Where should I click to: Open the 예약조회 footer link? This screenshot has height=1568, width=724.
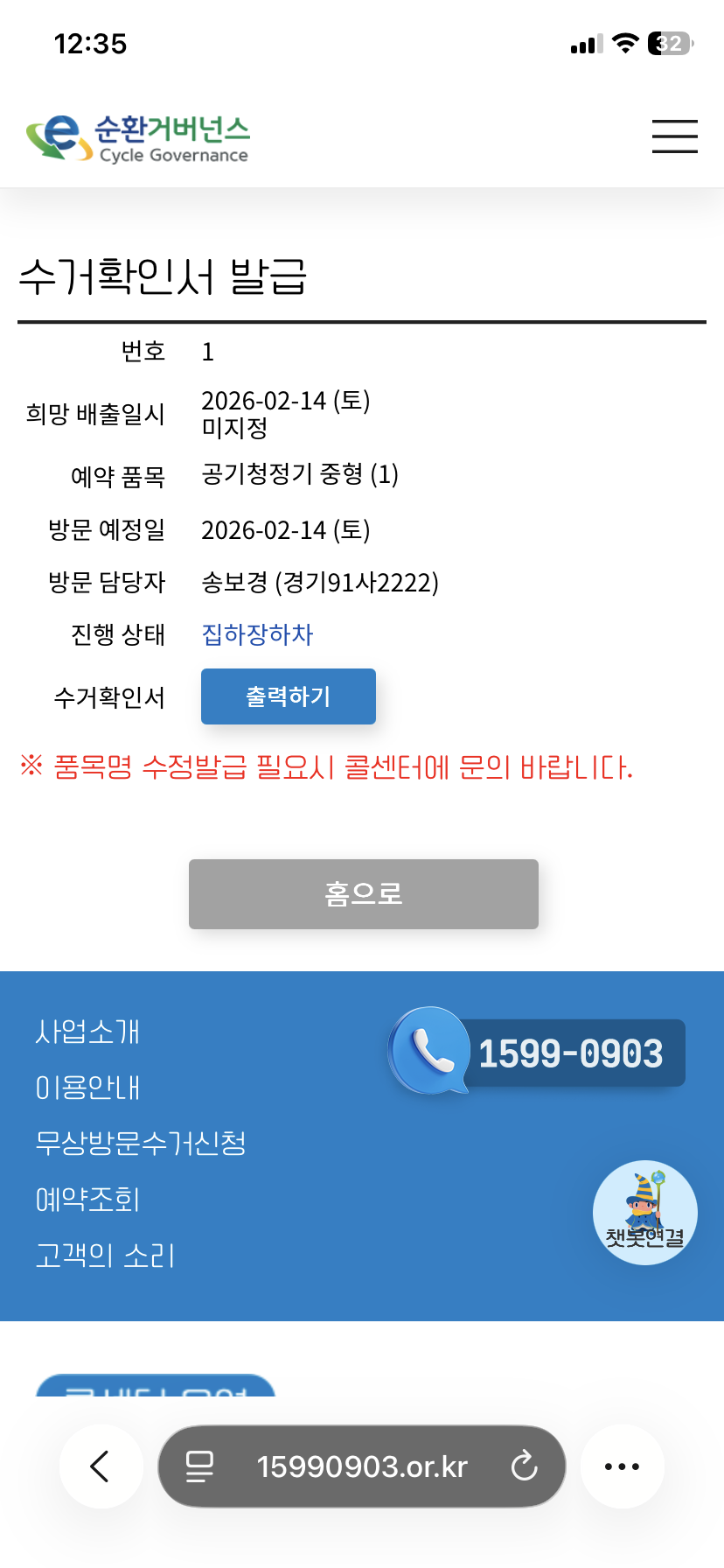coord(87,1199)
